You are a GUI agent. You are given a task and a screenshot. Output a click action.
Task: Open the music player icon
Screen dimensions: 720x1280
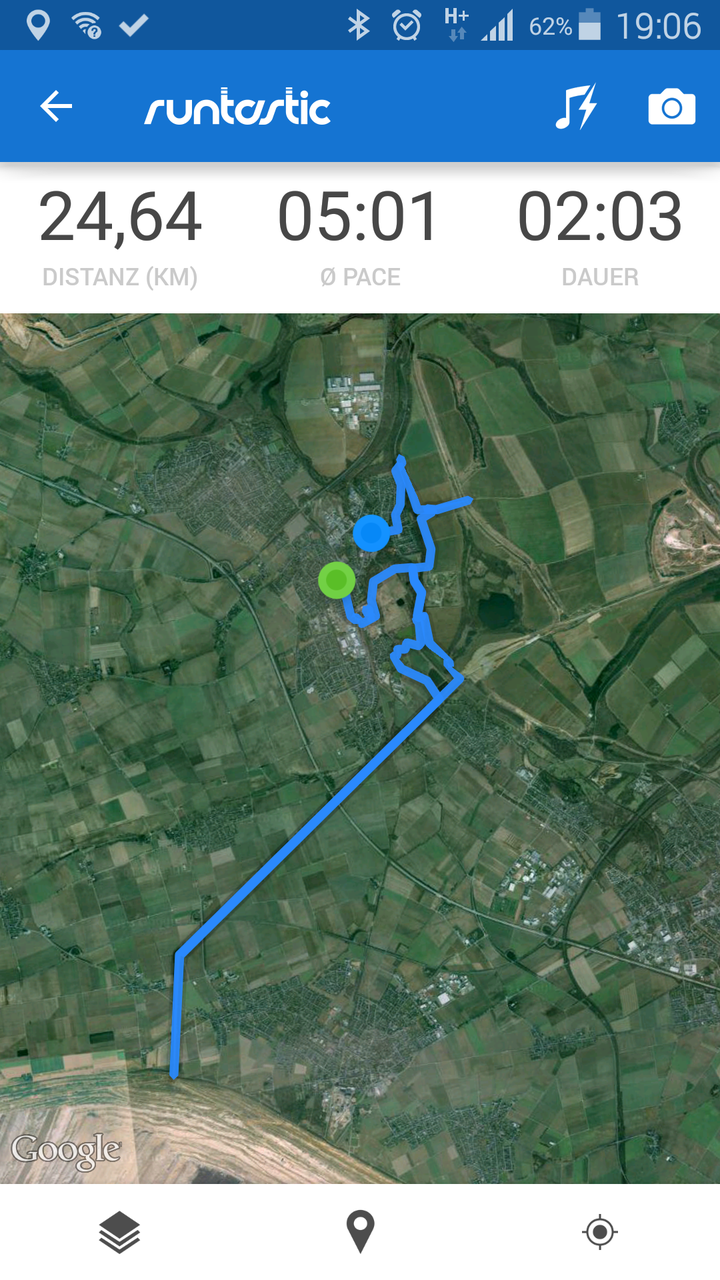576,107
